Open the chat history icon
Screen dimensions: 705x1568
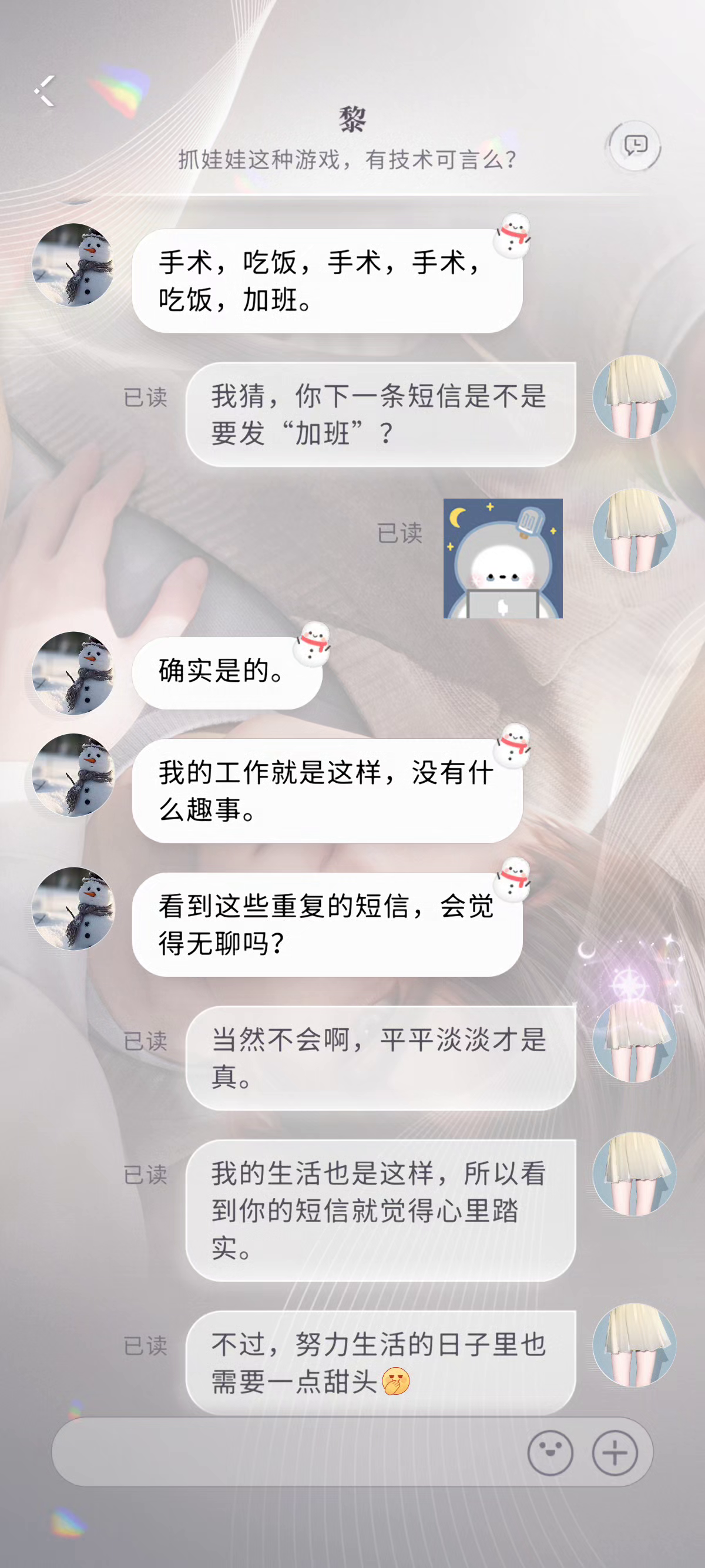(x=635, y=146)
